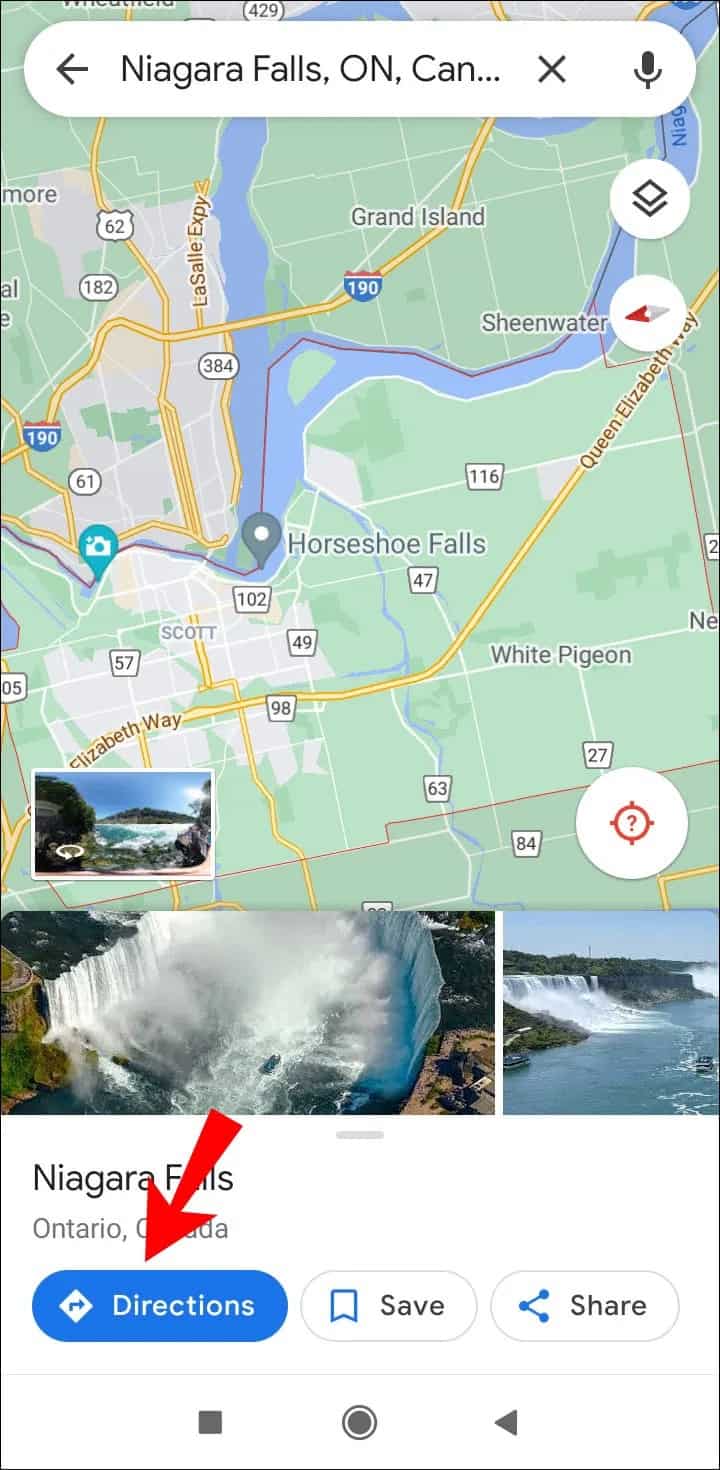Viewport: 720px width, 1470px height.
Task: Edit the Niagara Falls search query
Action: [310, 69]
